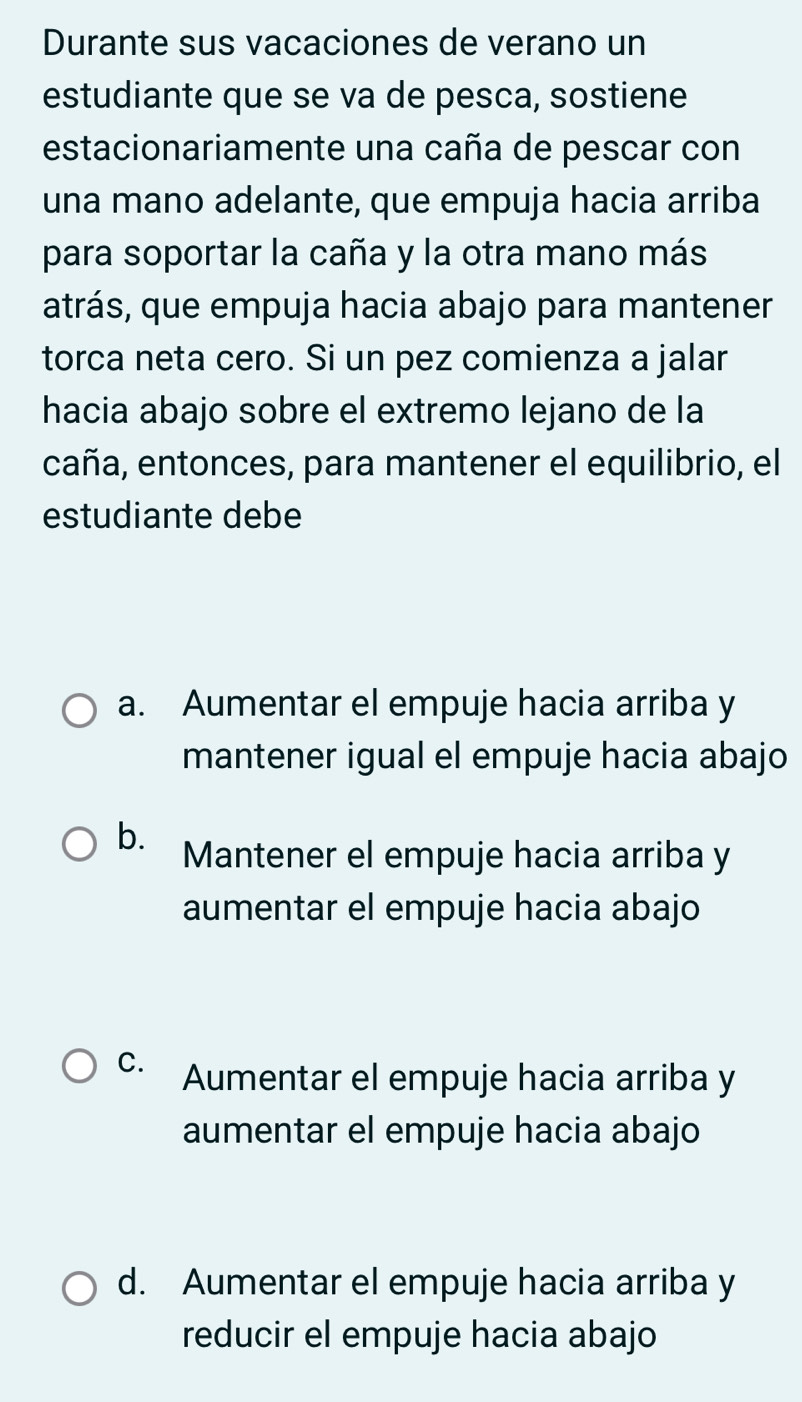This screenshot has width=802, height=1402.
Task: Select radio button for option c
Action: coord(77,1064)
